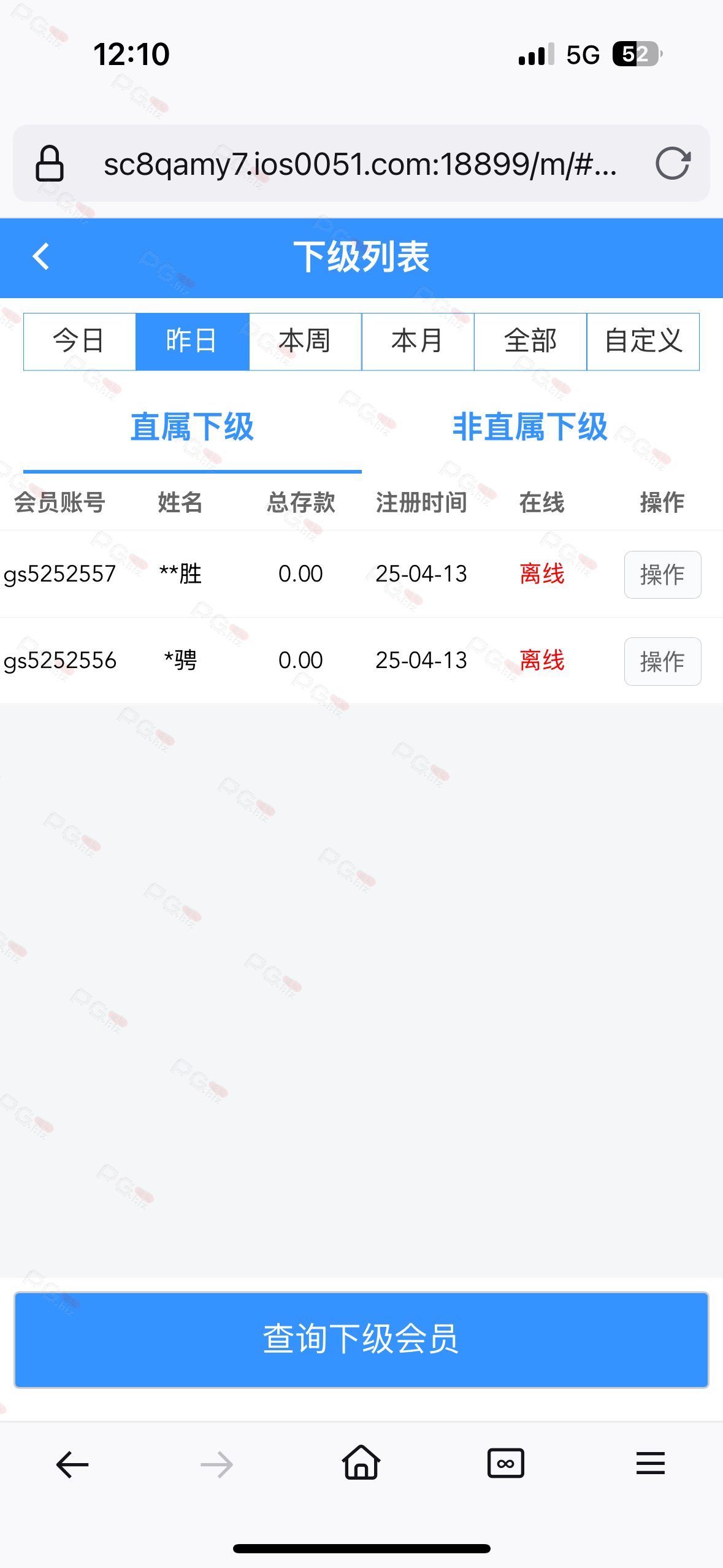Go to browser previous page
The width and height of the screenshot is (723, 1568).
pyautogui.click(x=72, y=1465)
